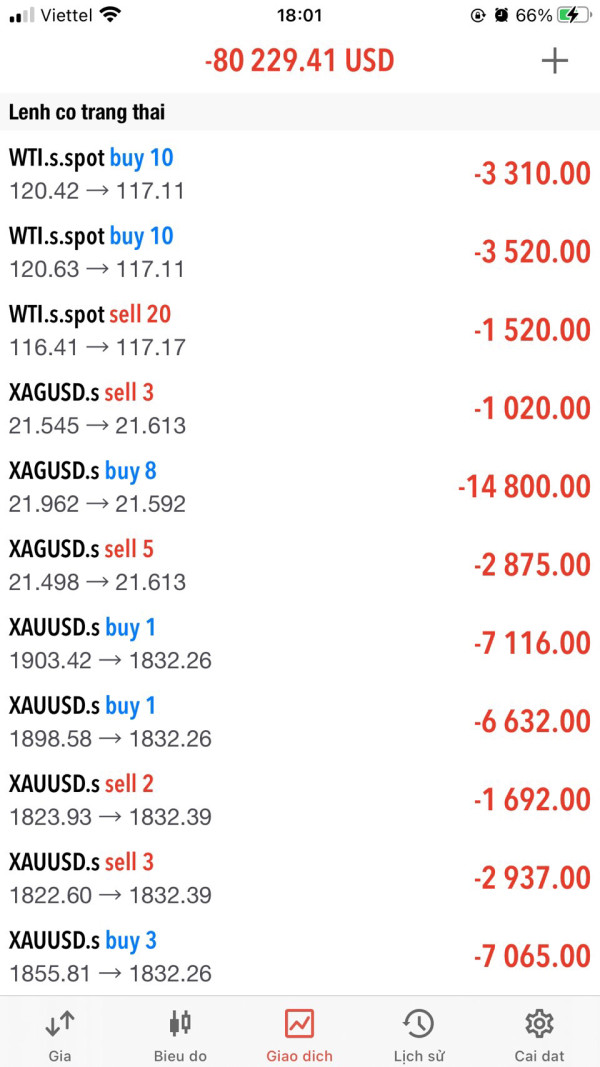Open WTI.s.spot buy 10 position at 120.42

coord(300,173)
